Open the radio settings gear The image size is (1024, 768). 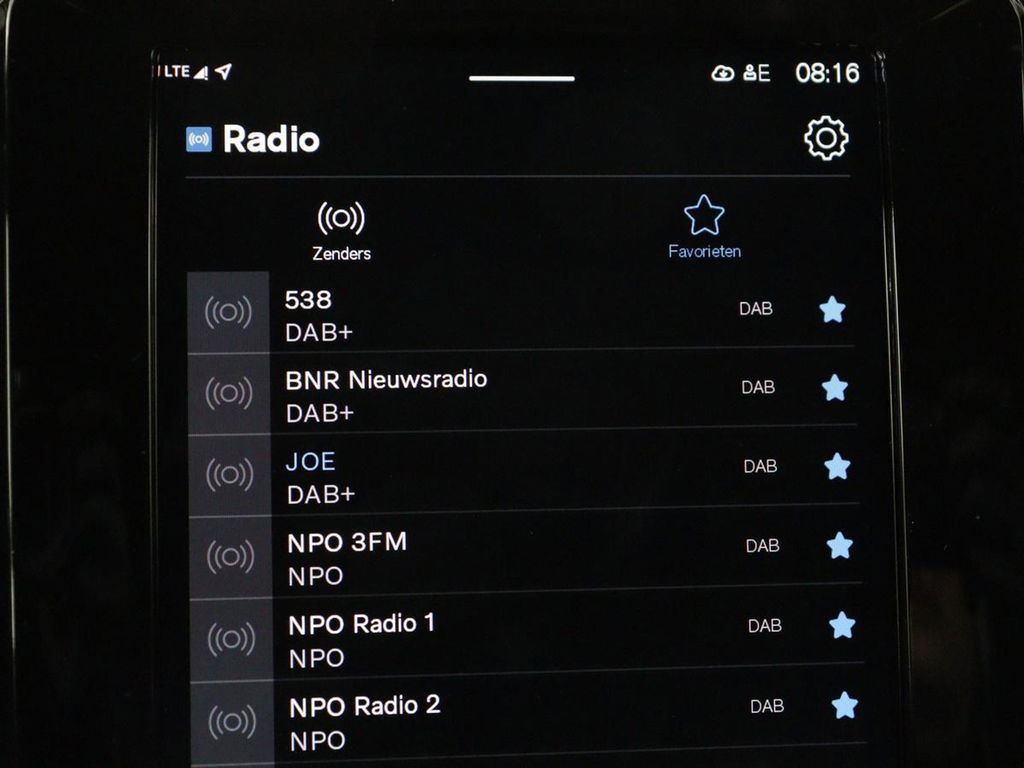click(826, 139)
